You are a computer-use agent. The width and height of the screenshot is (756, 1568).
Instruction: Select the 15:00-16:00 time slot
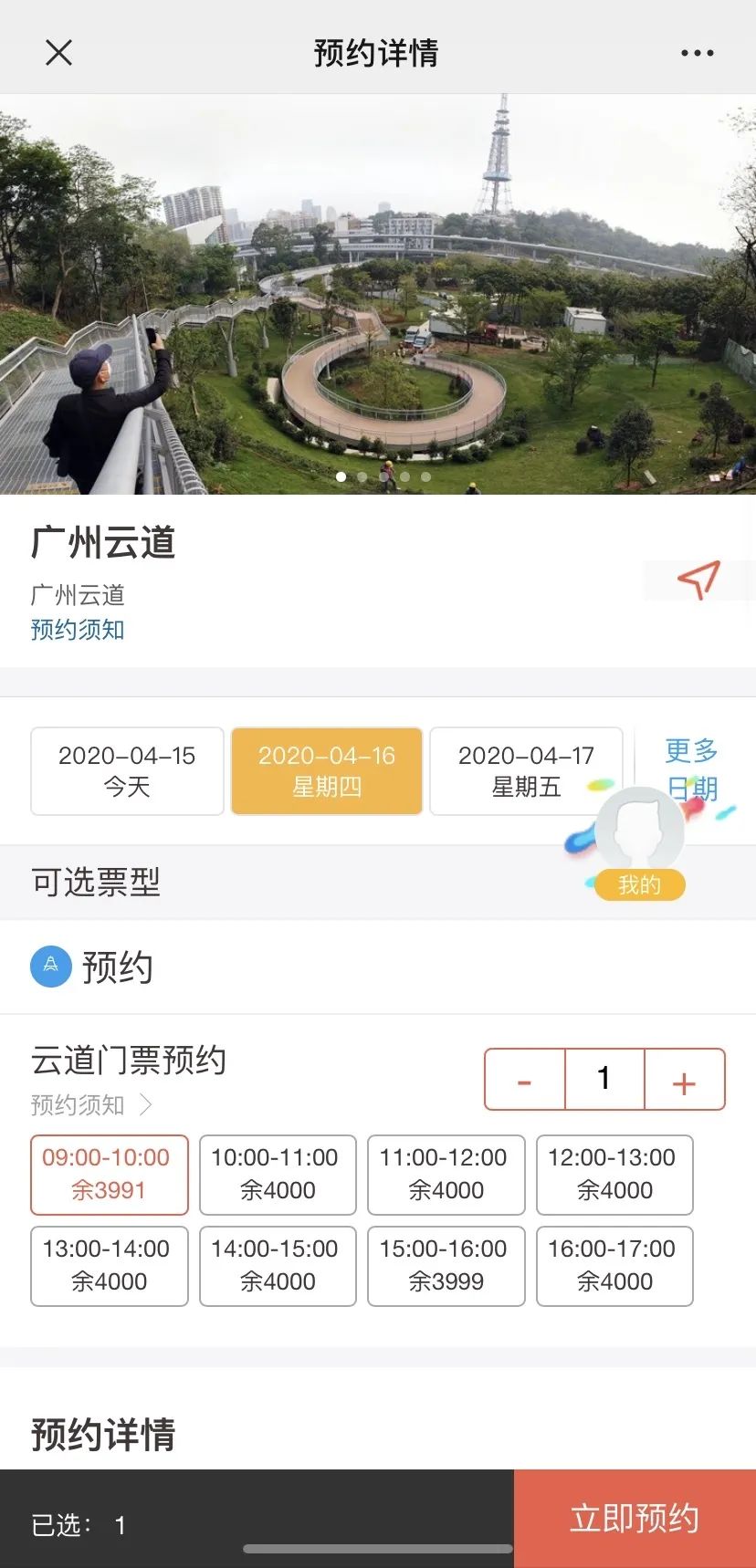[x=446, y=1266]
